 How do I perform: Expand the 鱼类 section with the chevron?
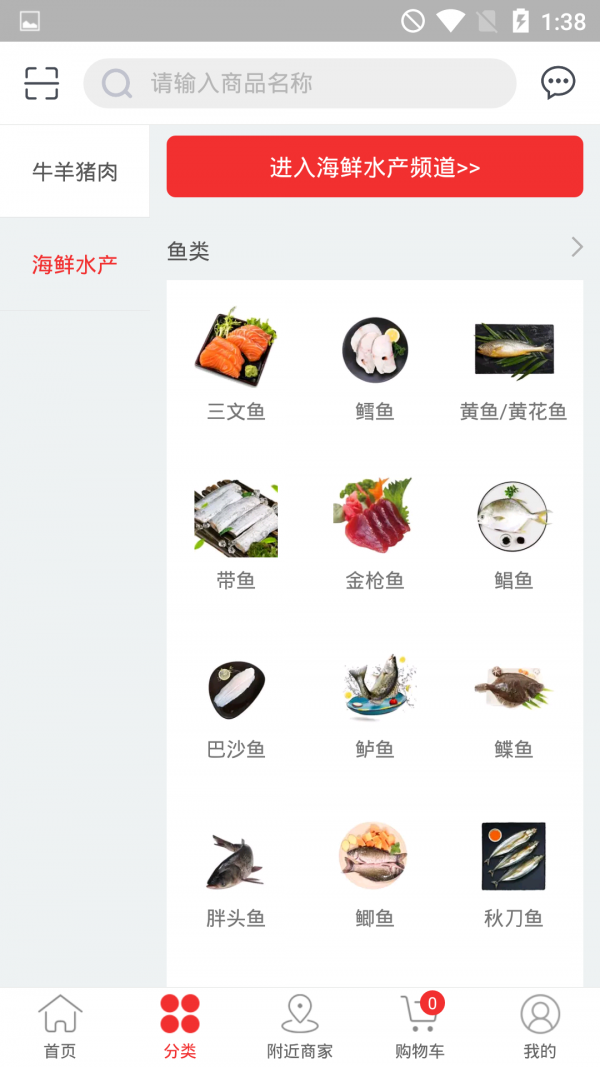(576, 248)
